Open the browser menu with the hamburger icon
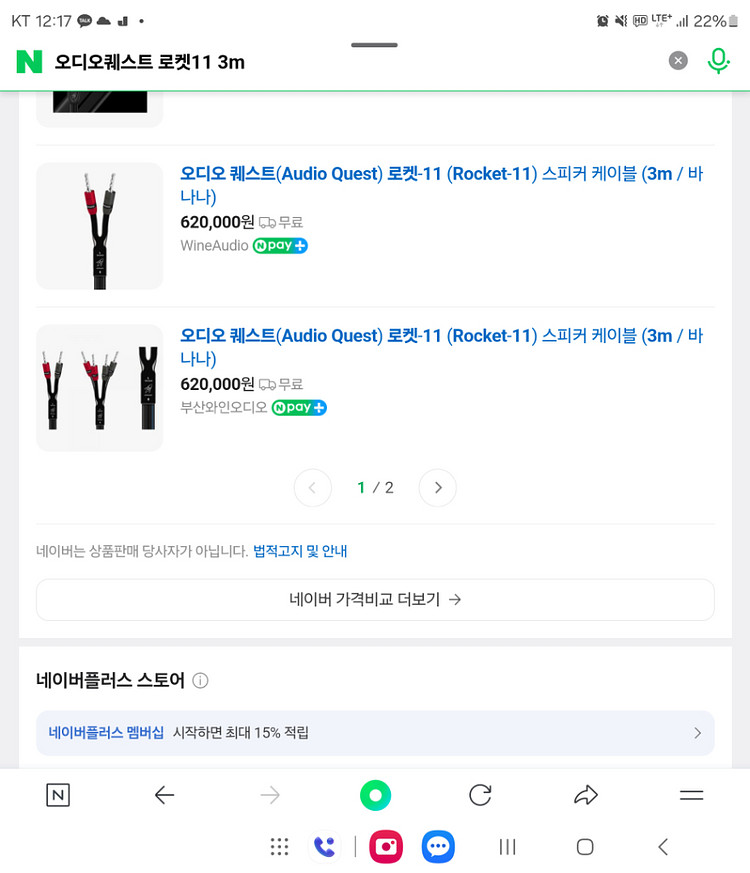750x873 pixels. tap(691, 795)
